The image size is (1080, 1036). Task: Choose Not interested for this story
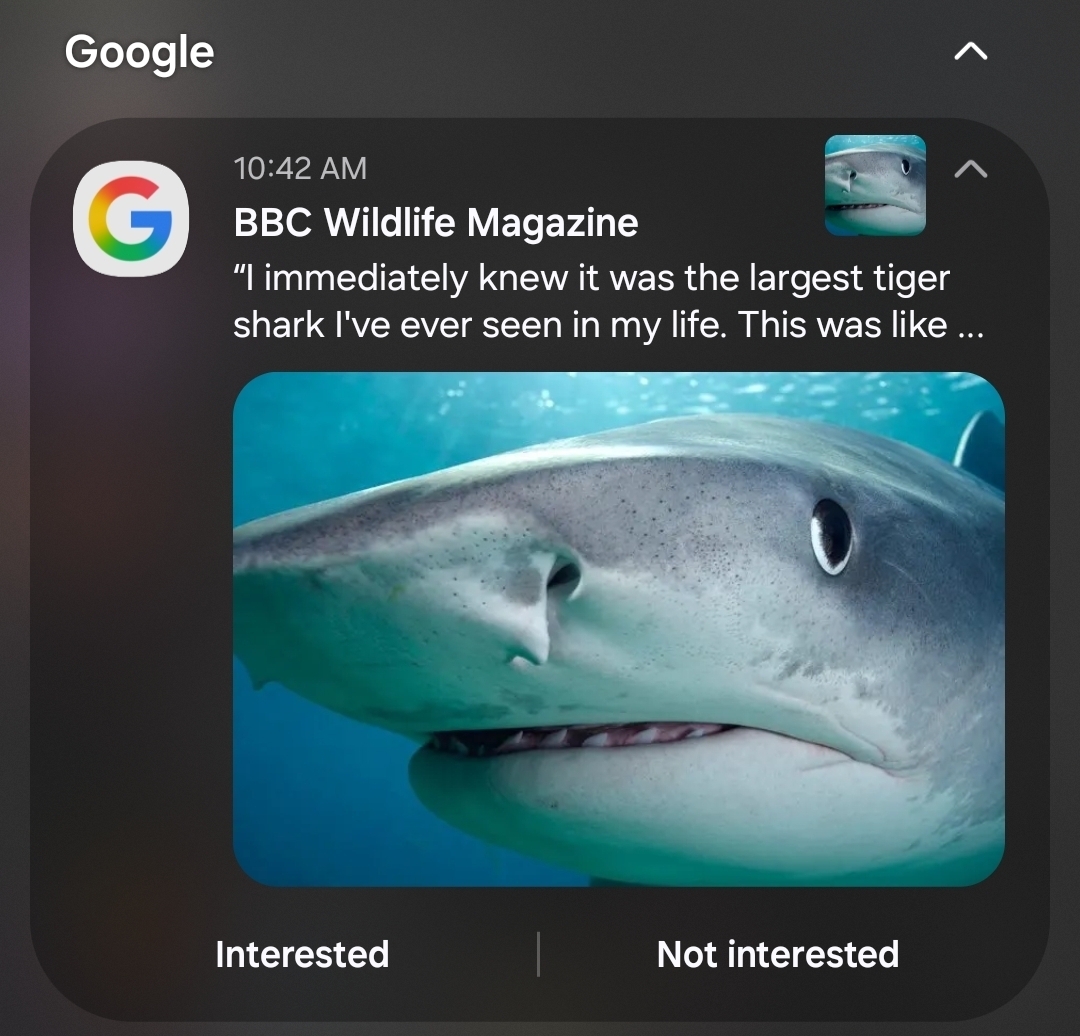point(777,954)
